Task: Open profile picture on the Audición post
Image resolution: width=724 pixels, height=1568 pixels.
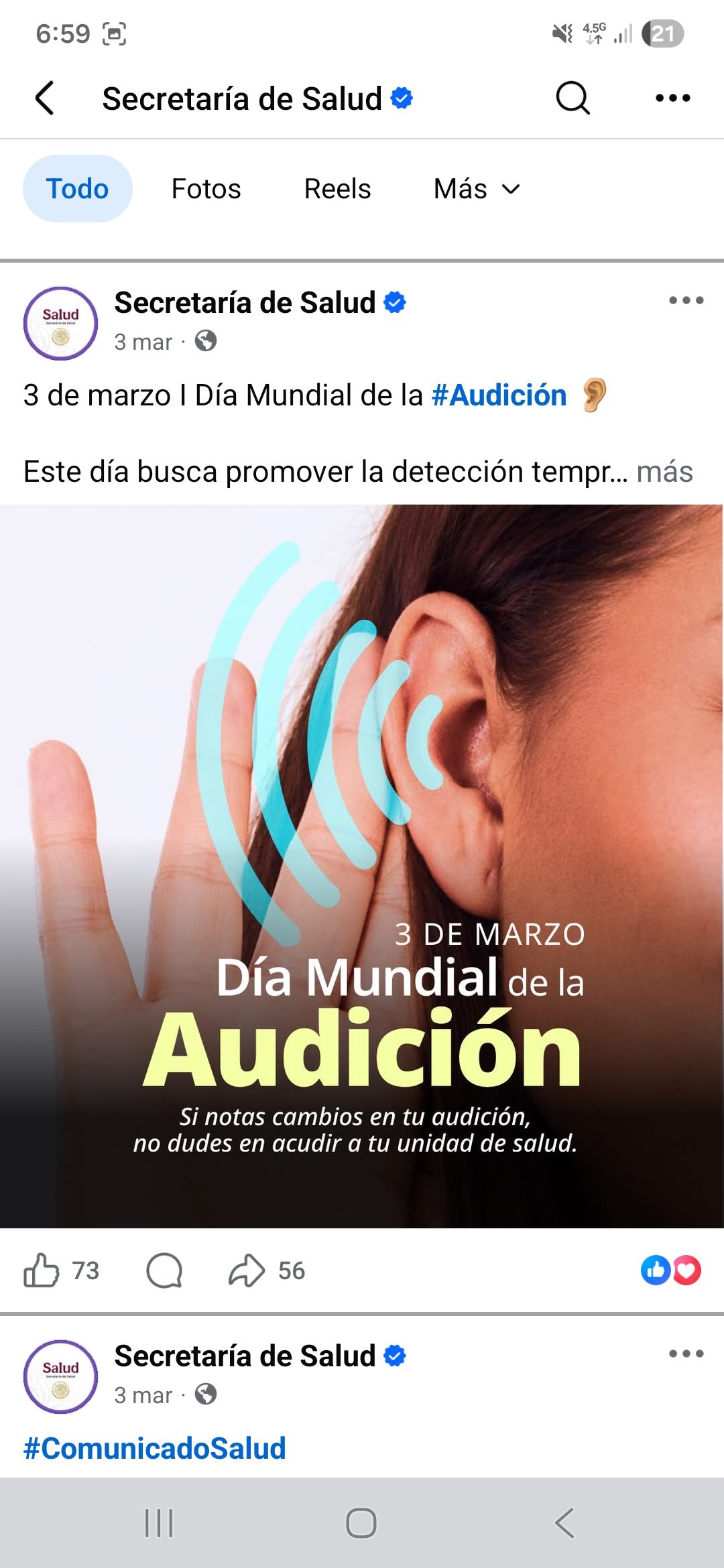Action: [x=60, y=323]
